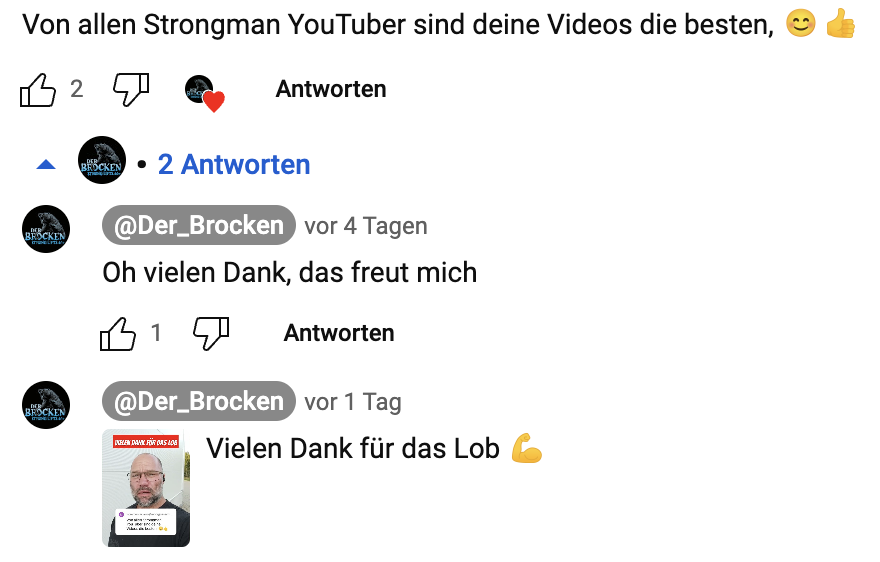
Task: Open the video thumbnail beside "Vielen Dank für das Lob"
Action: point(146,488)
